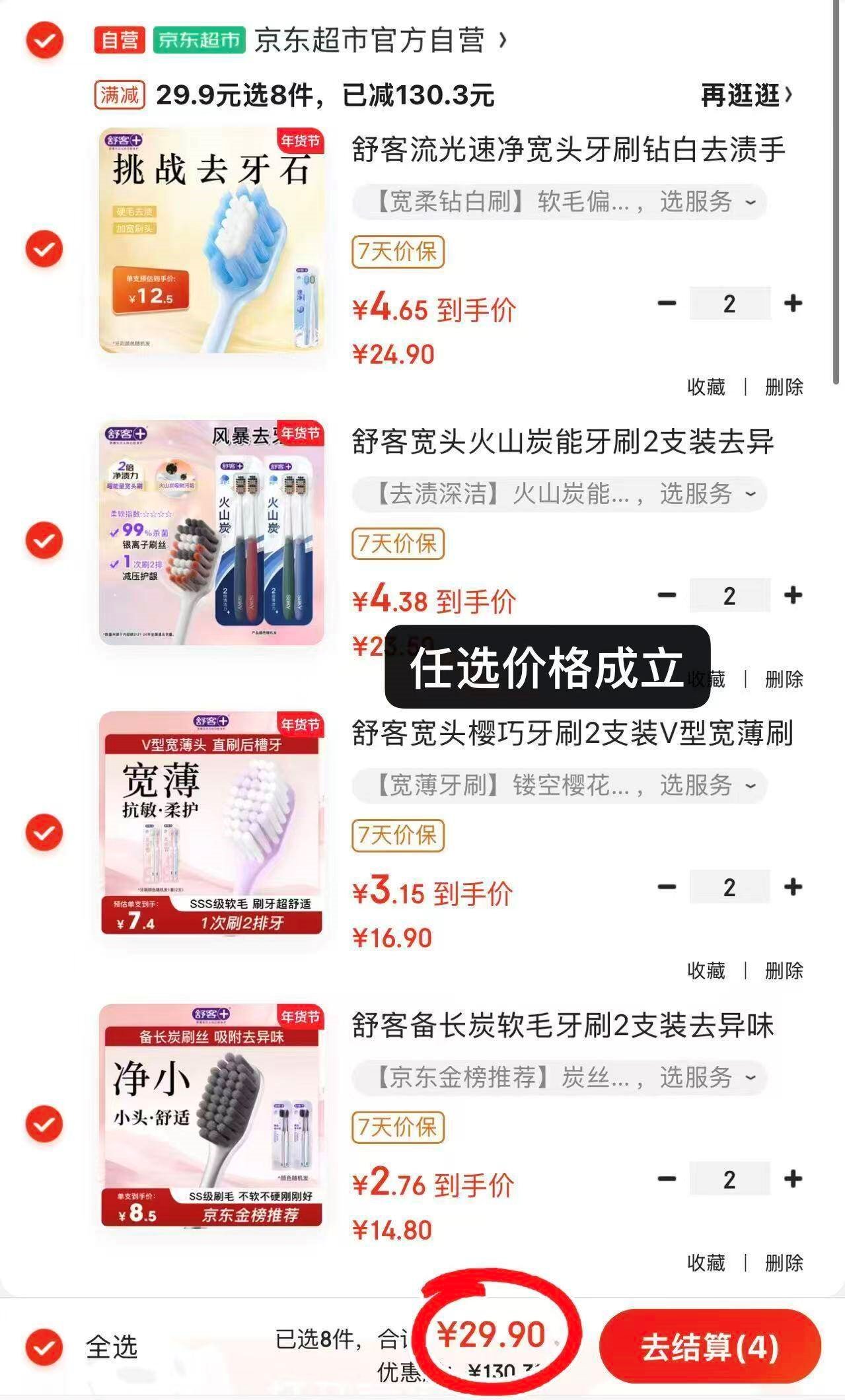Proceed to checkout with 去结算(4)
This screenshot has width=845, height=1400.
[710, 1347]
